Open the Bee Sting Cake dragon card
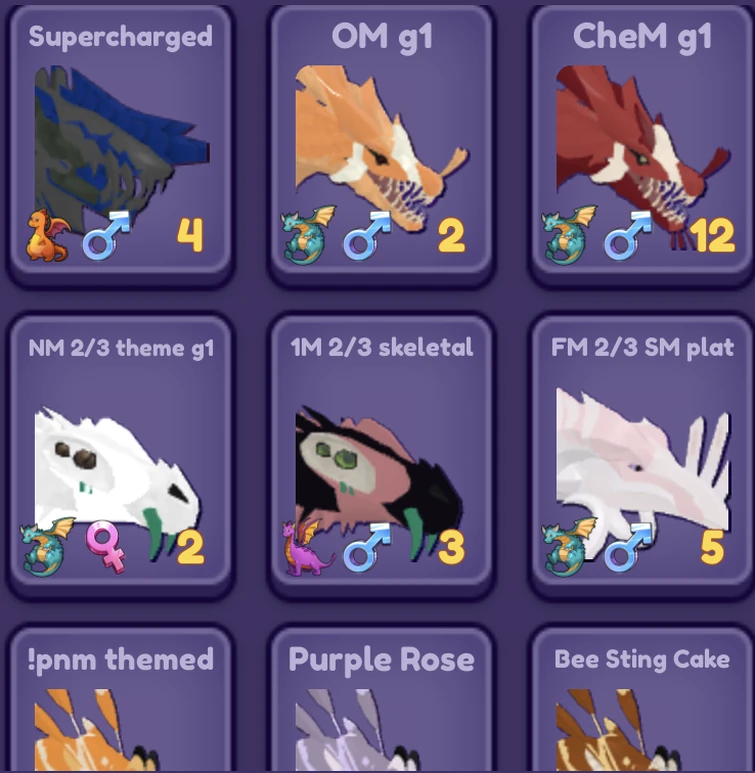This screenshot has height=773, width=755. click(x=642, y=705)
